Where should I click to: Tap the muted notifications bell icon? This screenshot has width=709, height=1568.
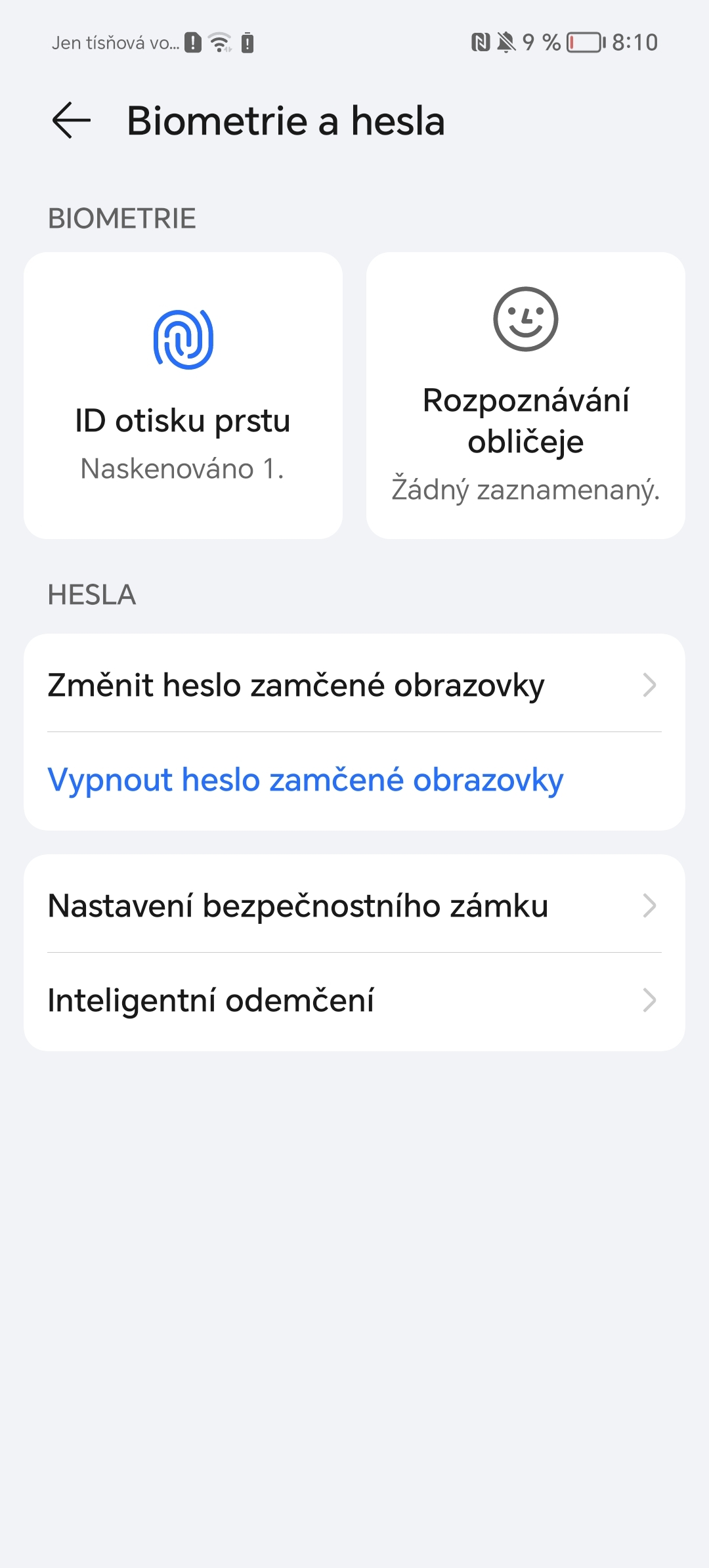coord(505,42)
